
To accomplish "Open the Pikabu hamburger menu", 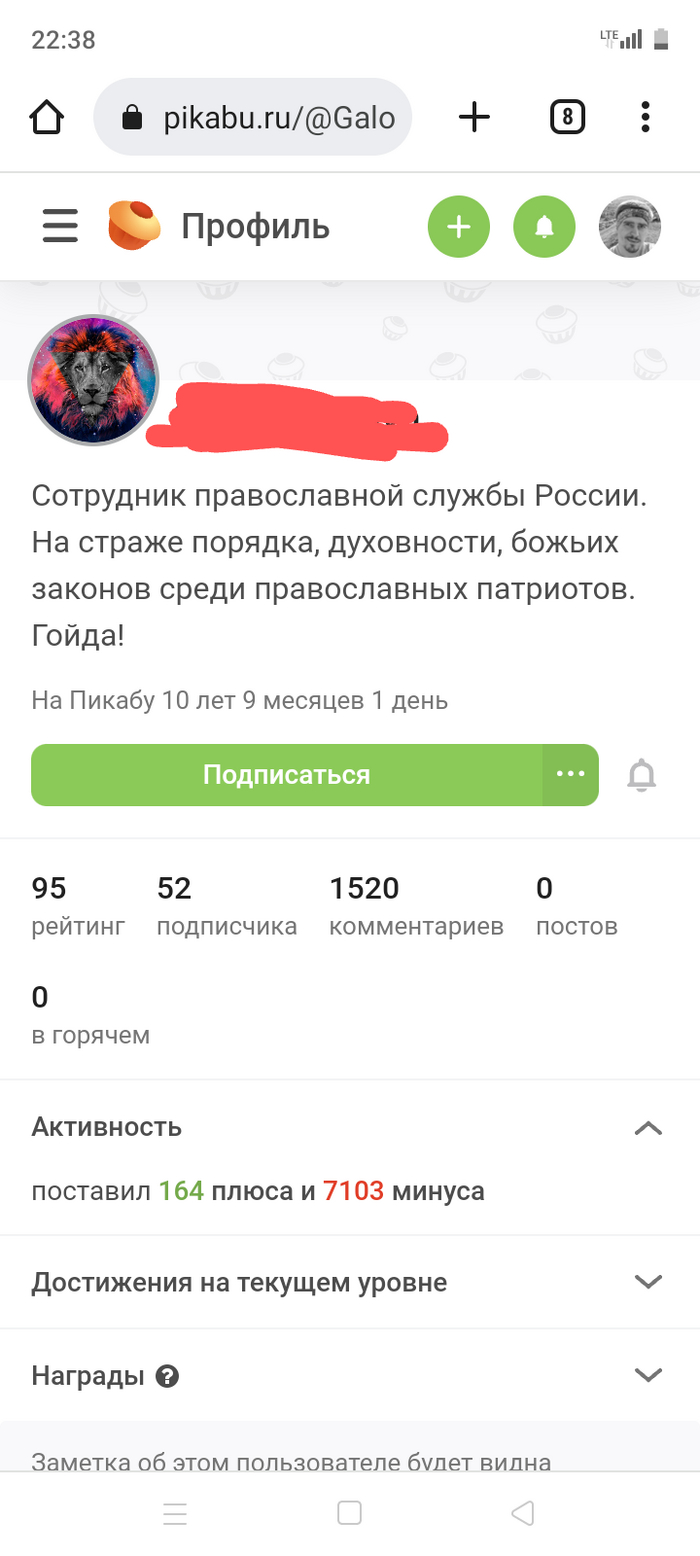I will [x=60, y=226].
